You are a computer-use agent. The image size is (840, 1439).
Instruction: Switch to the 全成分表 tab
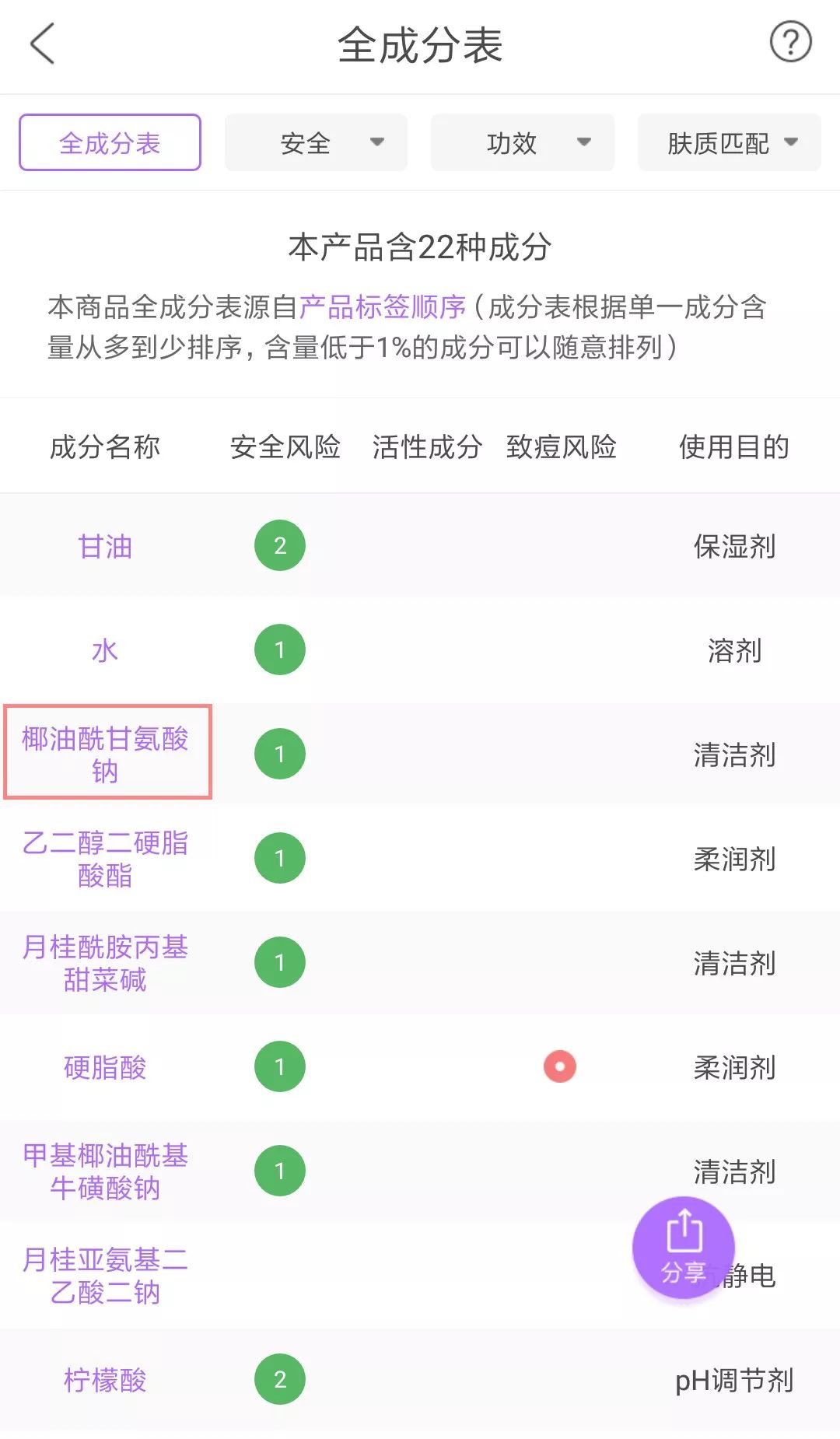[x=108, y=142]
